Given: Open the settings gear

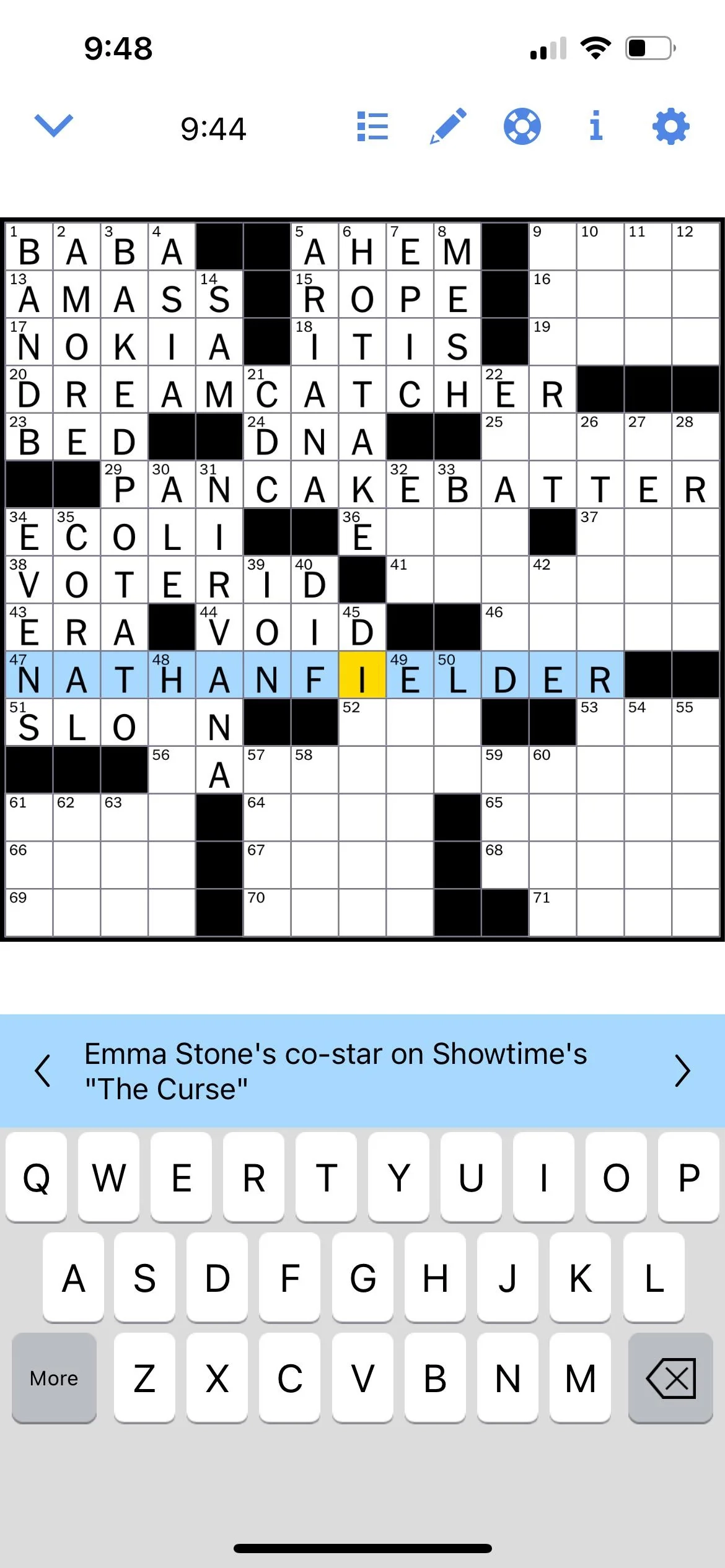Looking at the screenshot, I should coord(670,126).
